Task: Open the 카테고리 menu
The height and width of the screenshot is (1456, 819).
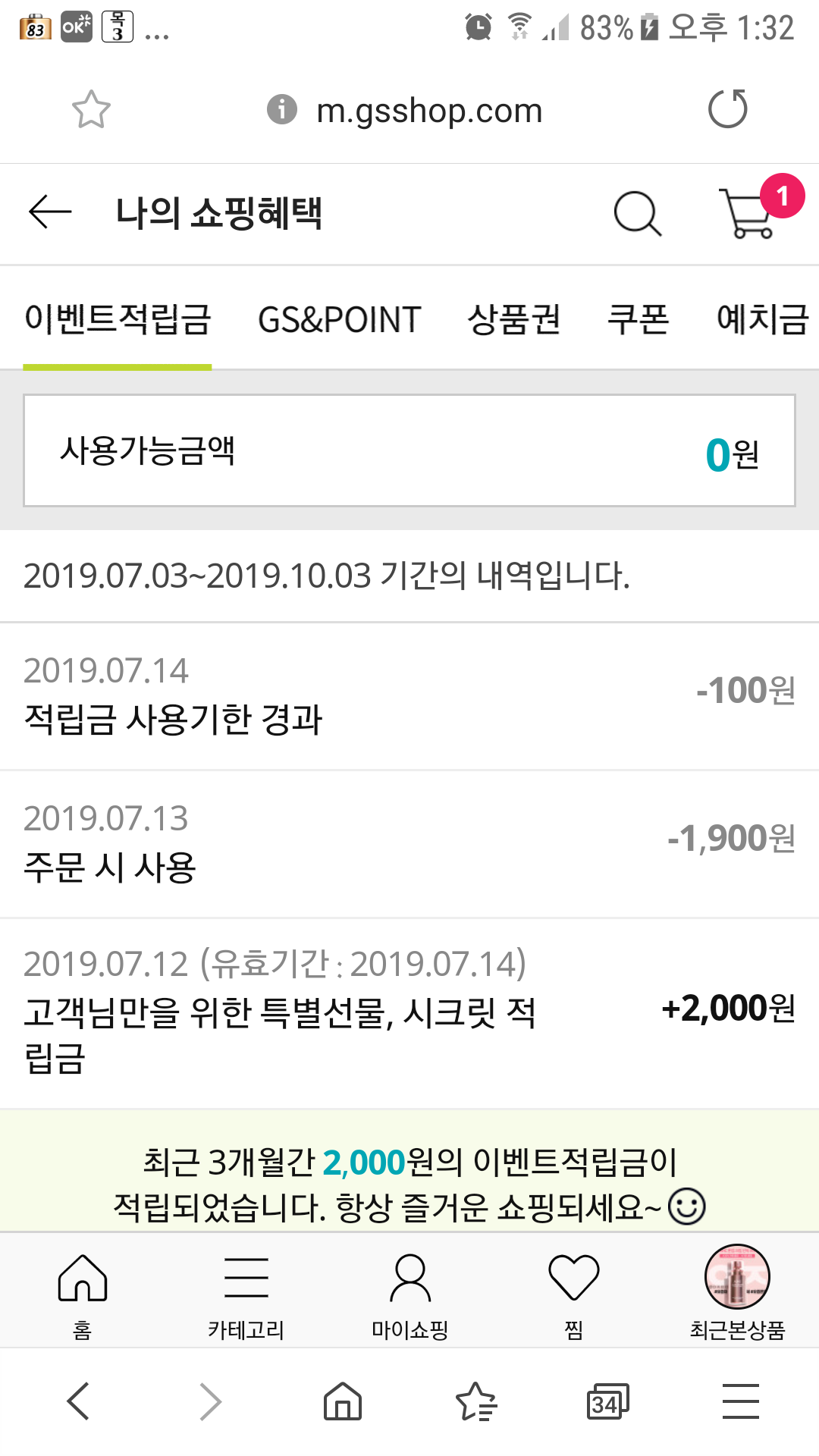Action: (x=246, y=1292)
